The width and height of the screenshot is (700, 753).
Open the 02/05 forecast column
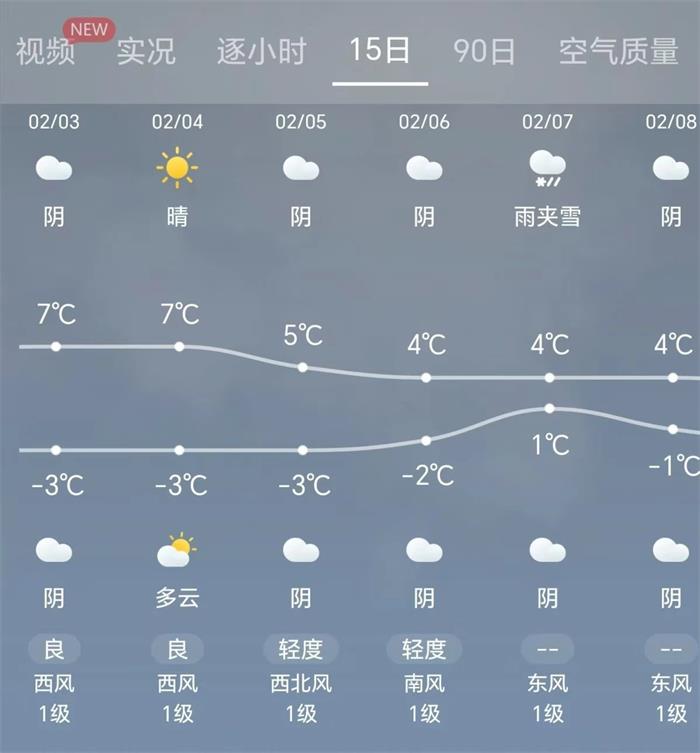click(301, 168)
